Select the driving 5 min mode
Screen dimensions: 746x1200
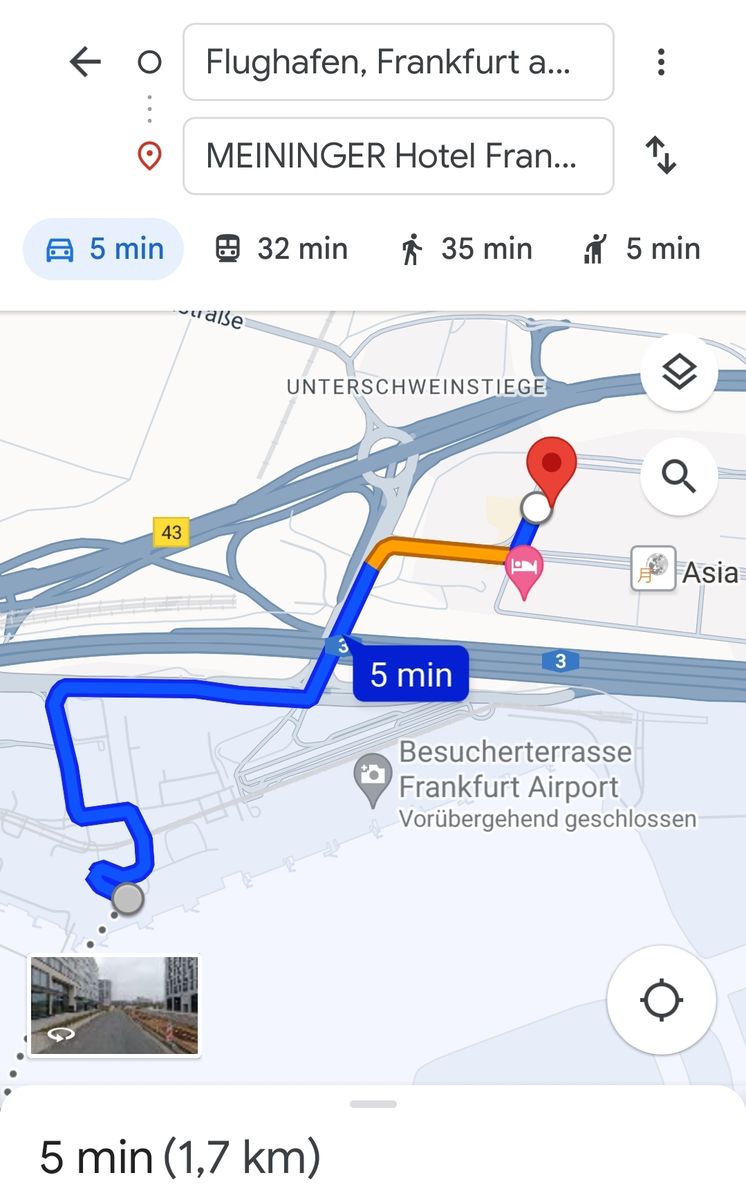[x=104, y=249]
